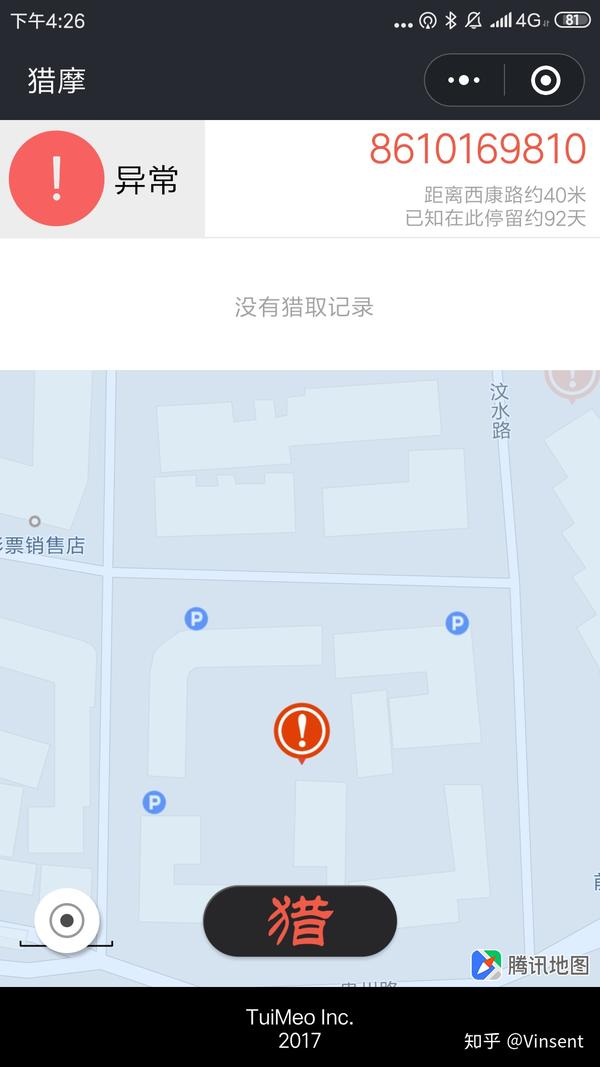This screenshot has height=1067, width=600.
Task: Open the mini program more-options menu
Action: pyautogui.click(x=464, y=80)
